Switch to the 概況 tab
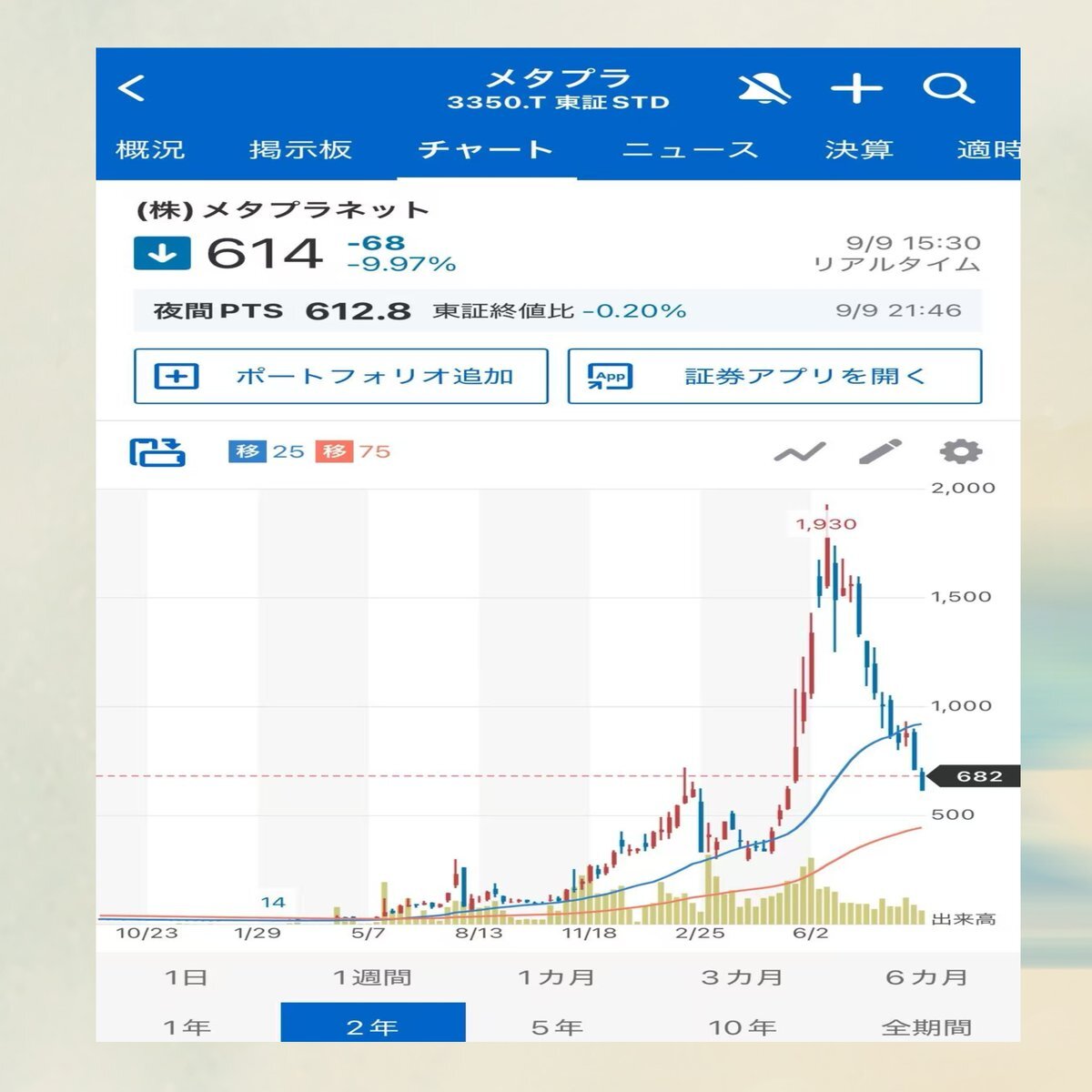Viewport: 1092px width, 1092px height. pyautogui.click(x=151, y=149)
